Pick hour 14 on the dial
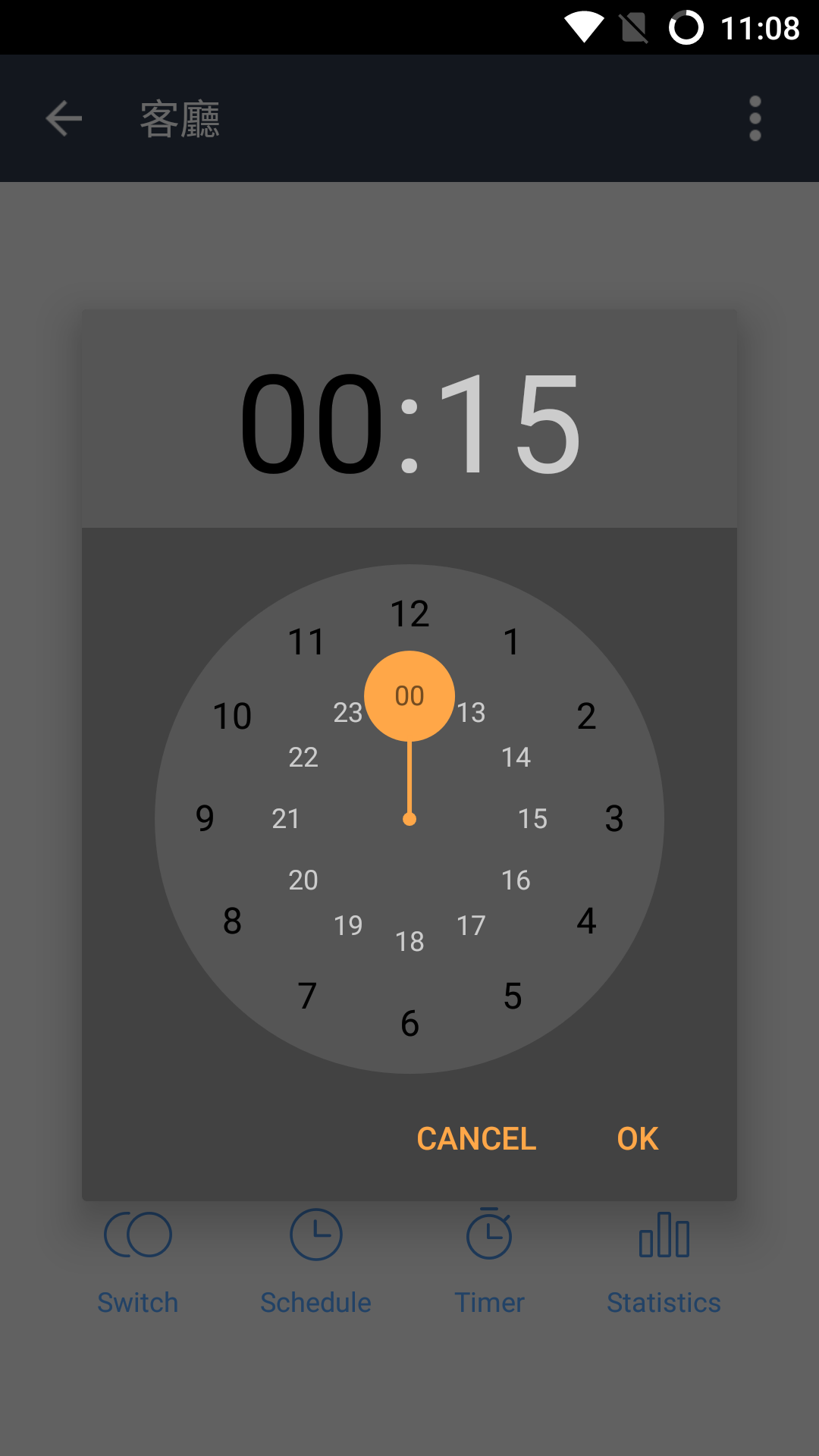This screenshot has width=819, height=1456. 516,758
